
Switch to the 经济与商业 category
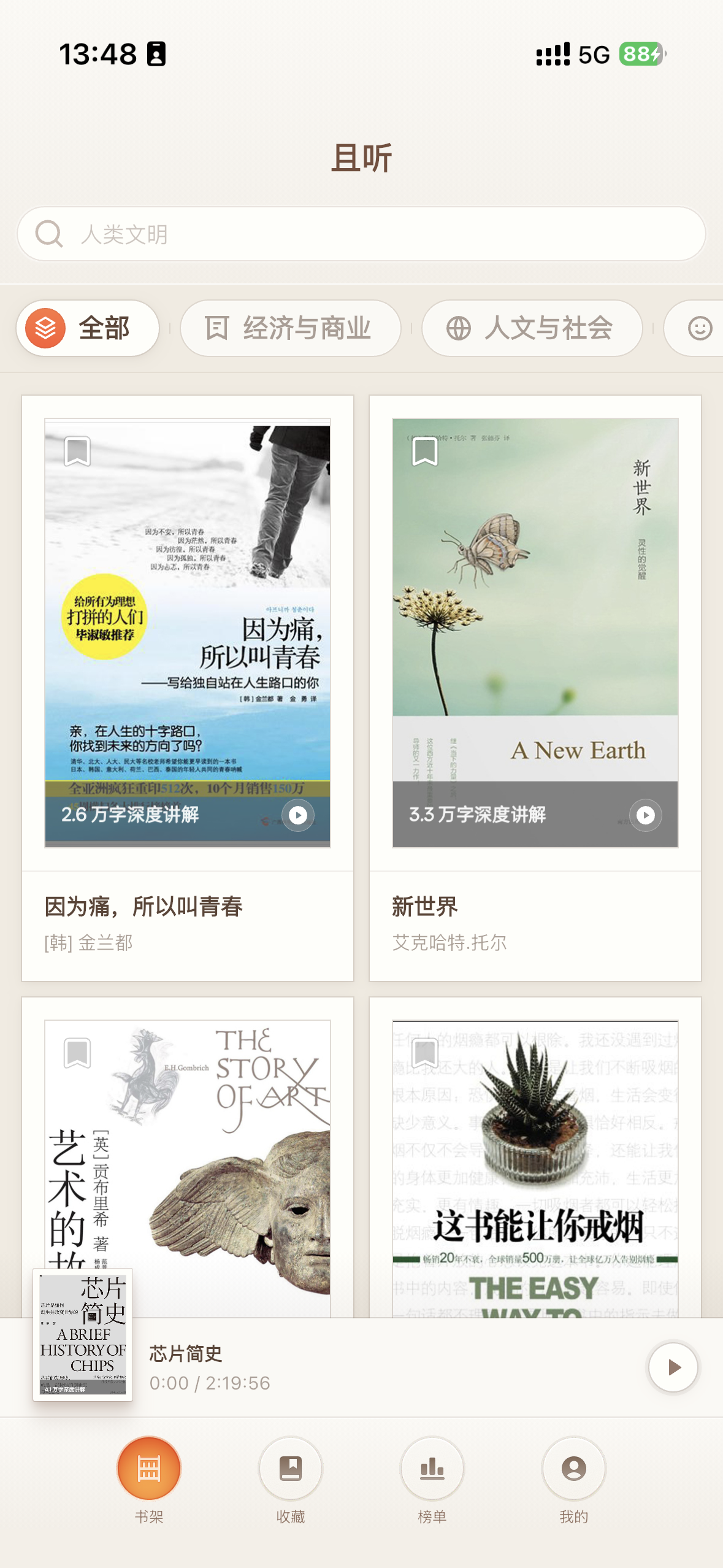[x=290, y=328]
